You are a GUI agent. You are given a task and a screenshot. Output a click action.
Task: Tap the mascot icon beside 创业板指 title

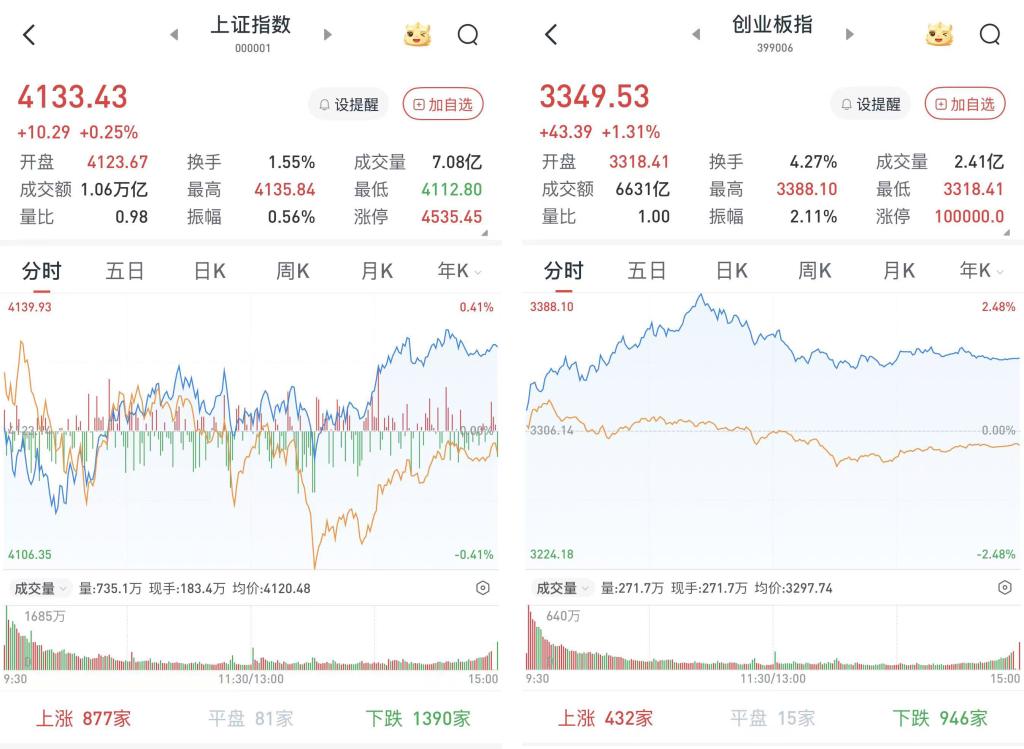pyautogui.click(x=939, y=35)
